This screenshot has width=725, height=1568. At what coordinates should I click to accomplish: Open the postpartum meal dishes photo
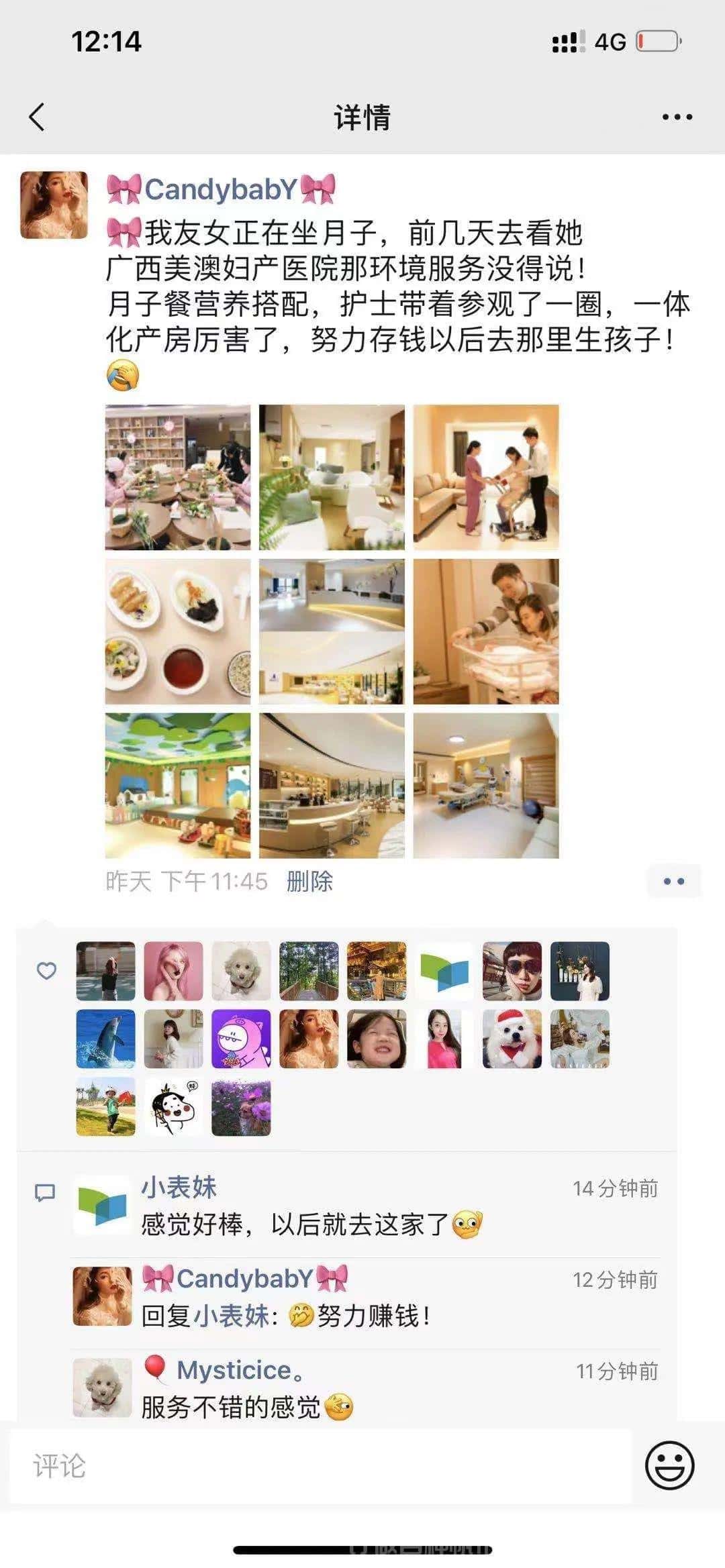pyautogui.click(x=178, y=631)
